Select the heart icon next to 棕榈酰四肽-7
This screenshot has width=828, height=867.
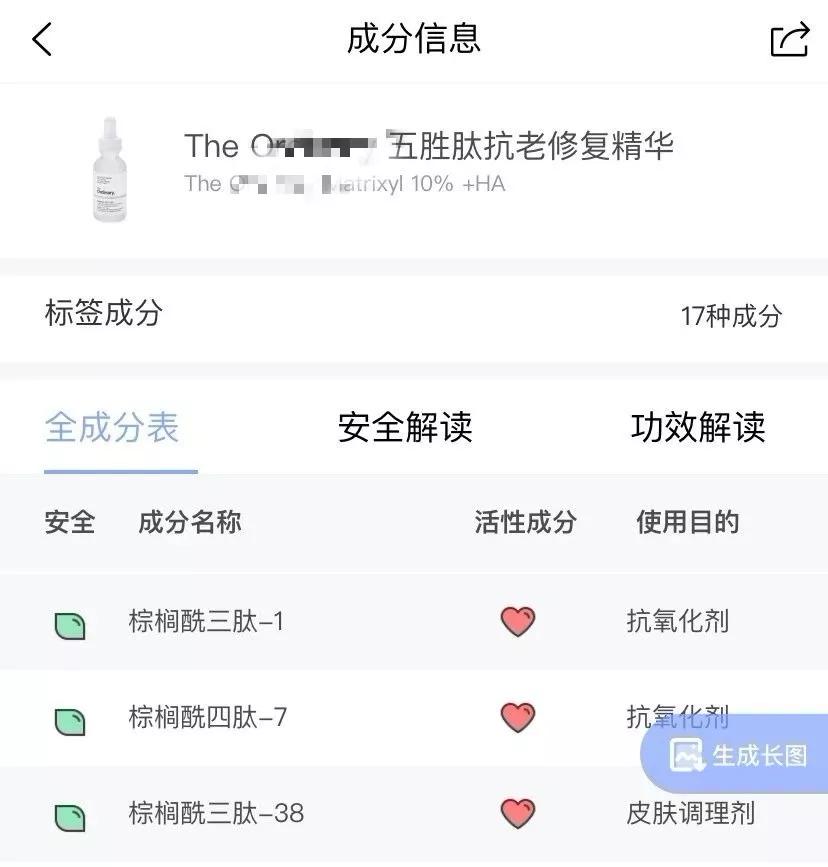518,717
